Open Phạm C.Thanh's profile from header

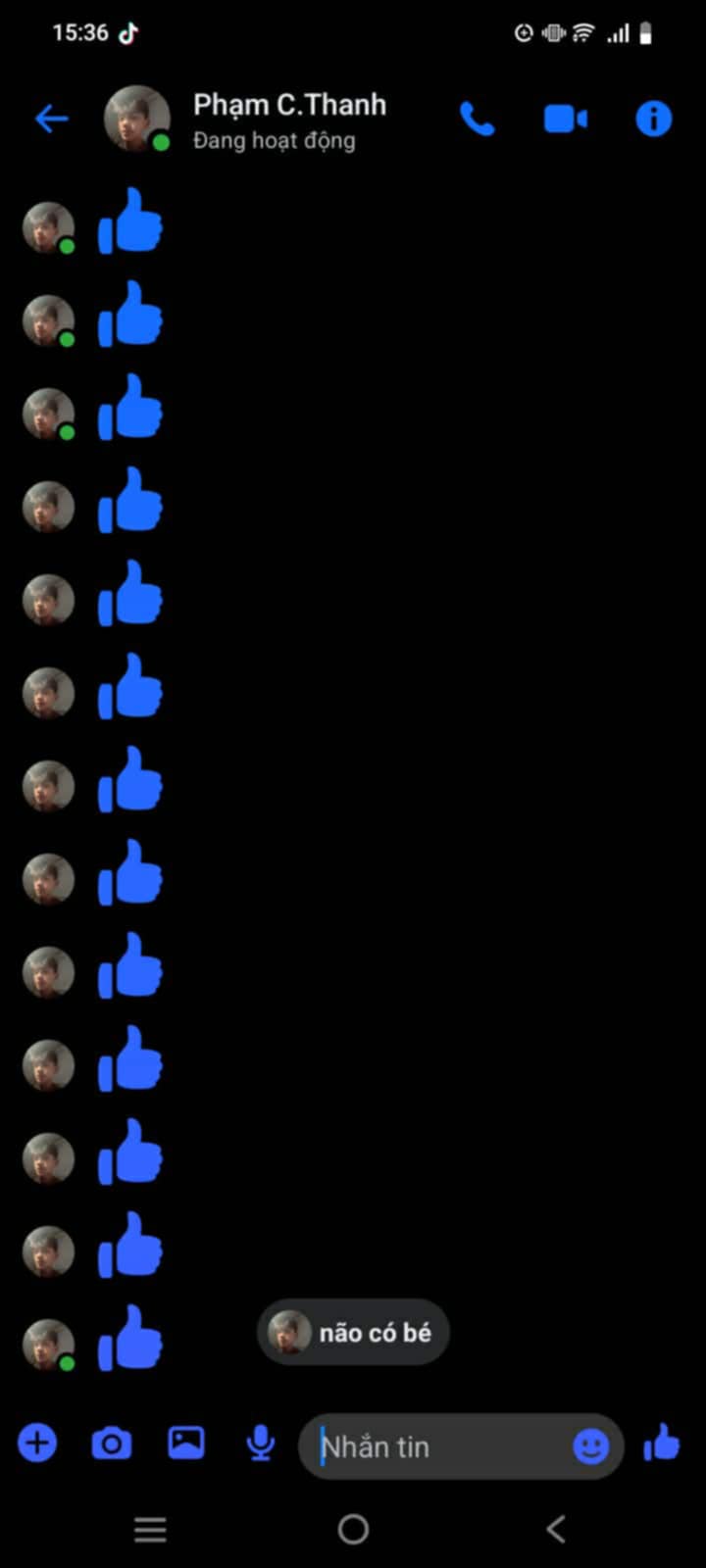288,106
